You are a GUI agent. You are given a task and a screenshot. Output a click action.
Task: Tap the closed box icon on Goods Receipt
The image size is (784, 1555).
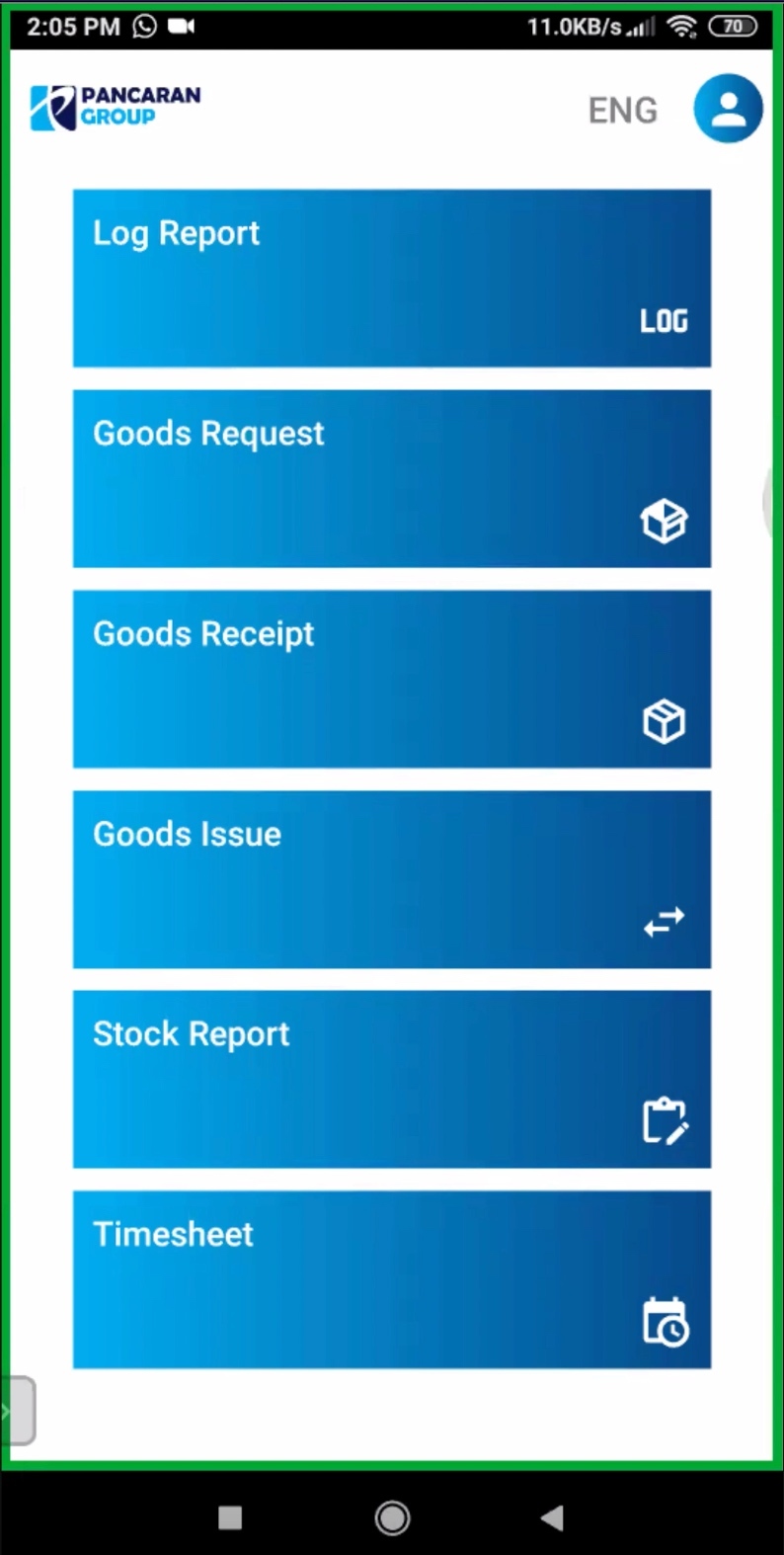coord(663,721)
